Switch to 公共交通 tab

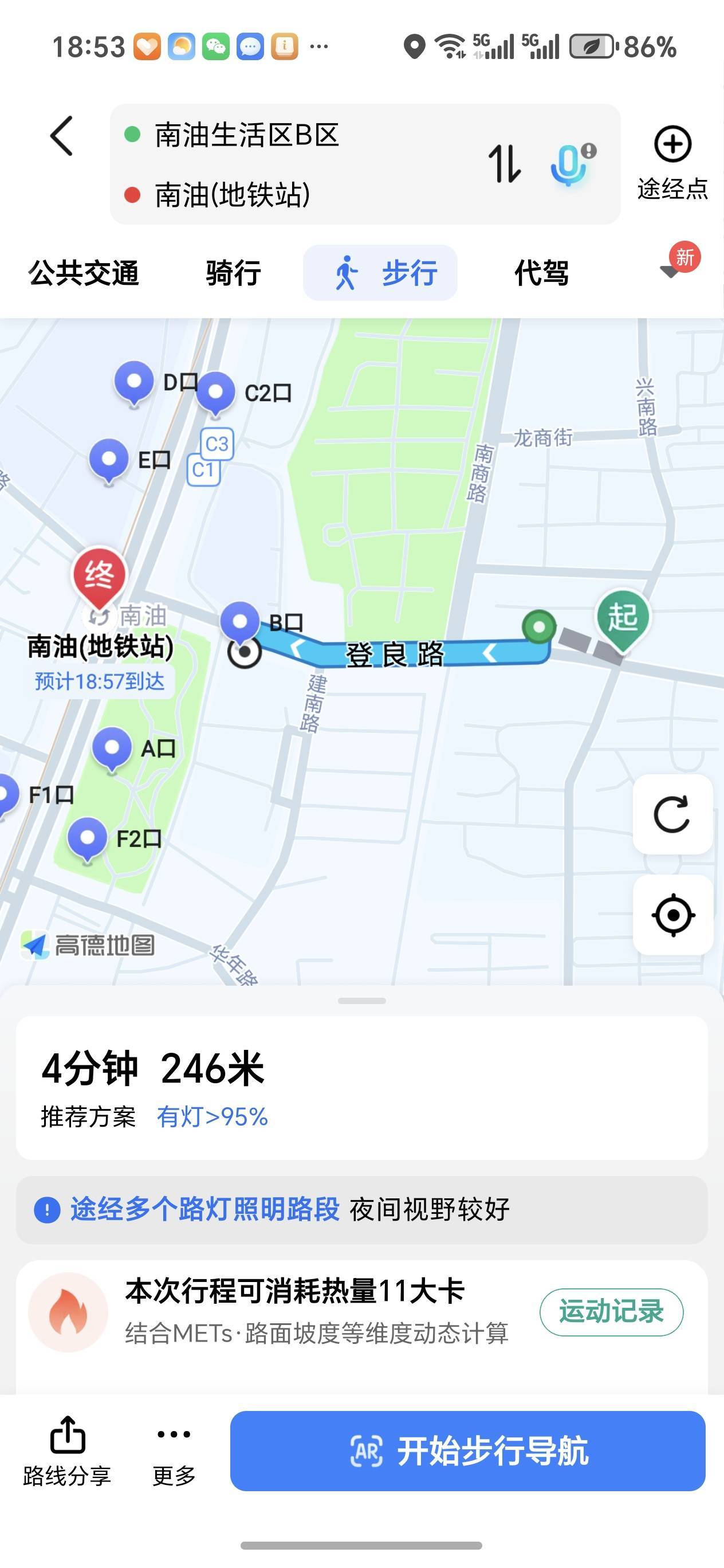point(84,273)
